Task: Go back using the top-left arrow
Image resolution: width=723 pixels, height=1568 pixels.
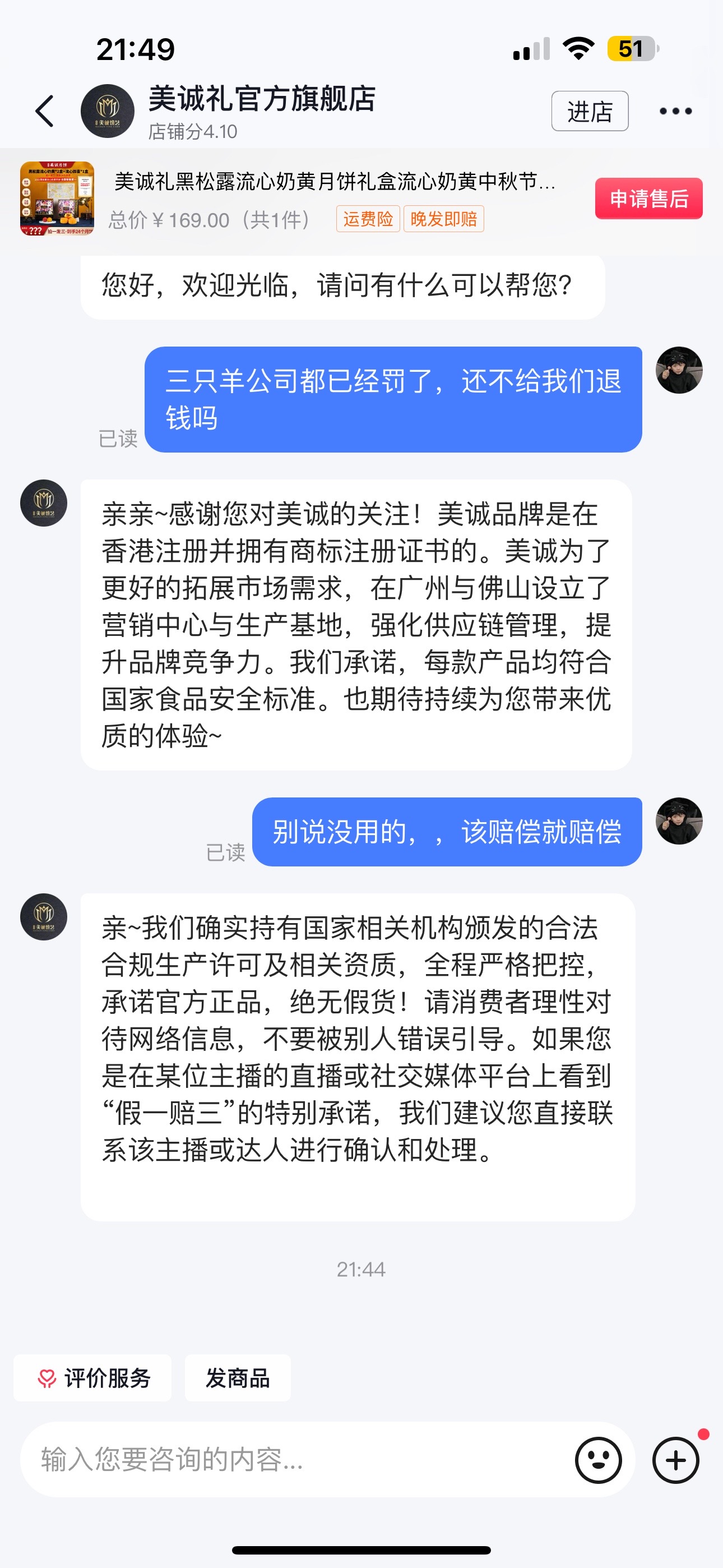Action: [x=45, y=111]
